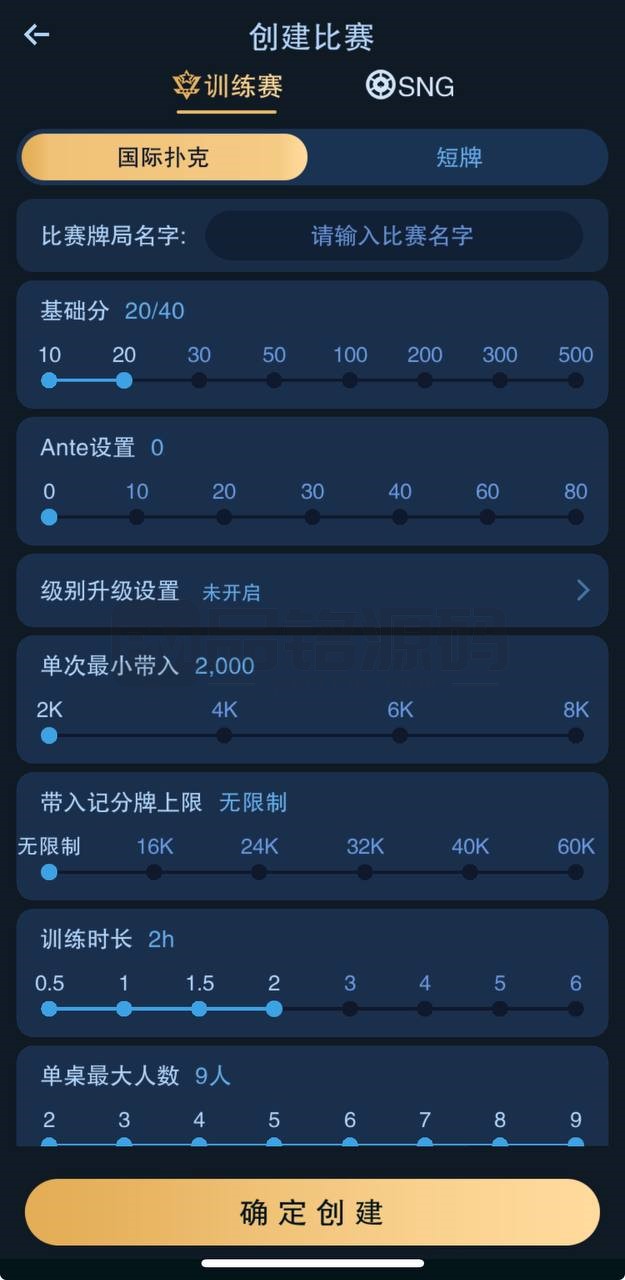Set 带入记分牌上限 to 24K
Image resolution: width=625 pixels, height=1280 pixels.
(259, 872)
